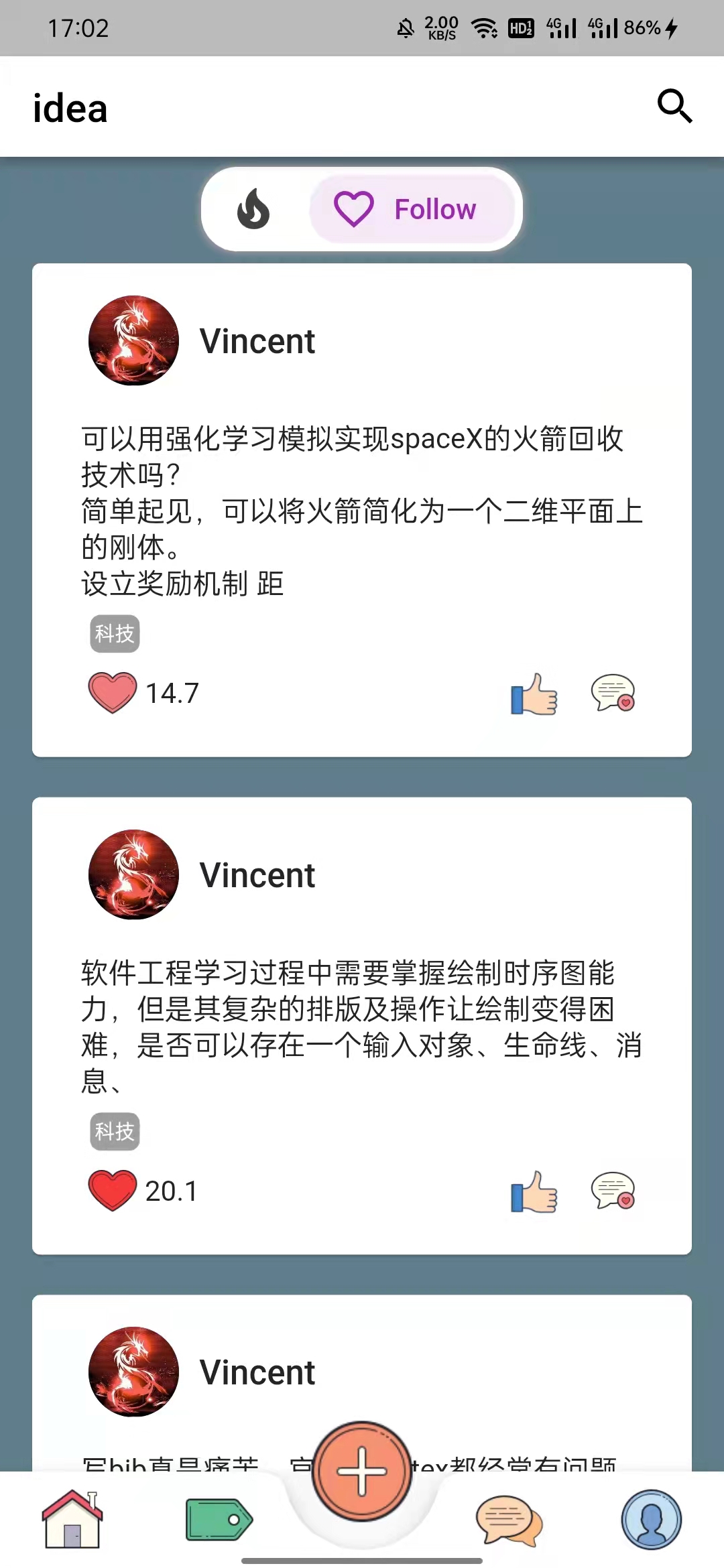Comment on the SpaceX rocket post
Screen dimensions: 724x1568
point(613,693)
